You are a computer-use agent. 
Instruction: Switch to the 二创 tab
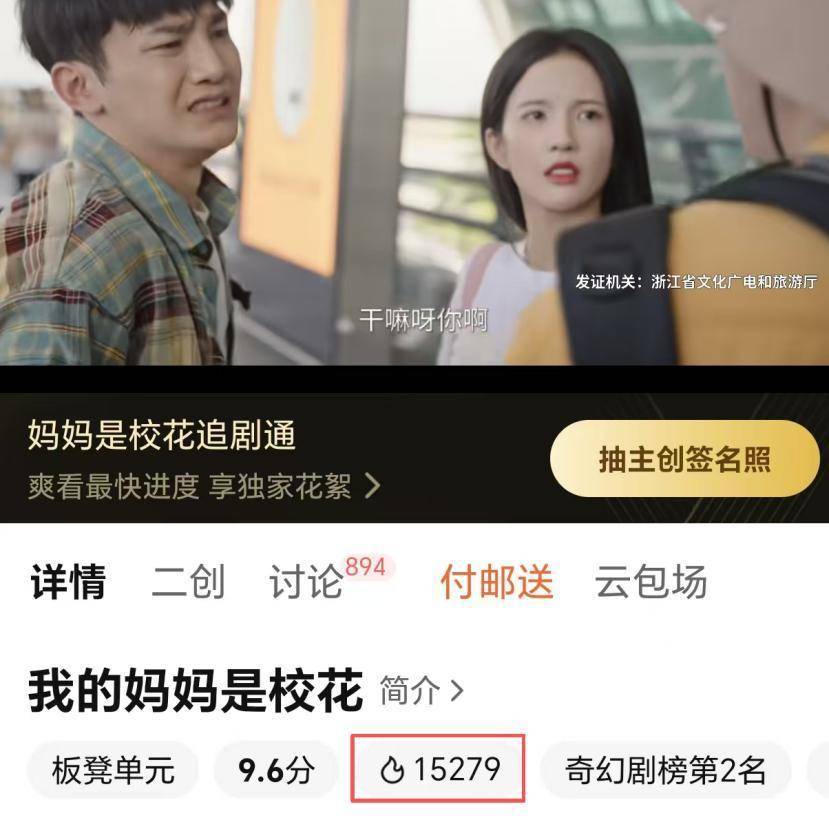pyautogui.click(x=188, y=582)
